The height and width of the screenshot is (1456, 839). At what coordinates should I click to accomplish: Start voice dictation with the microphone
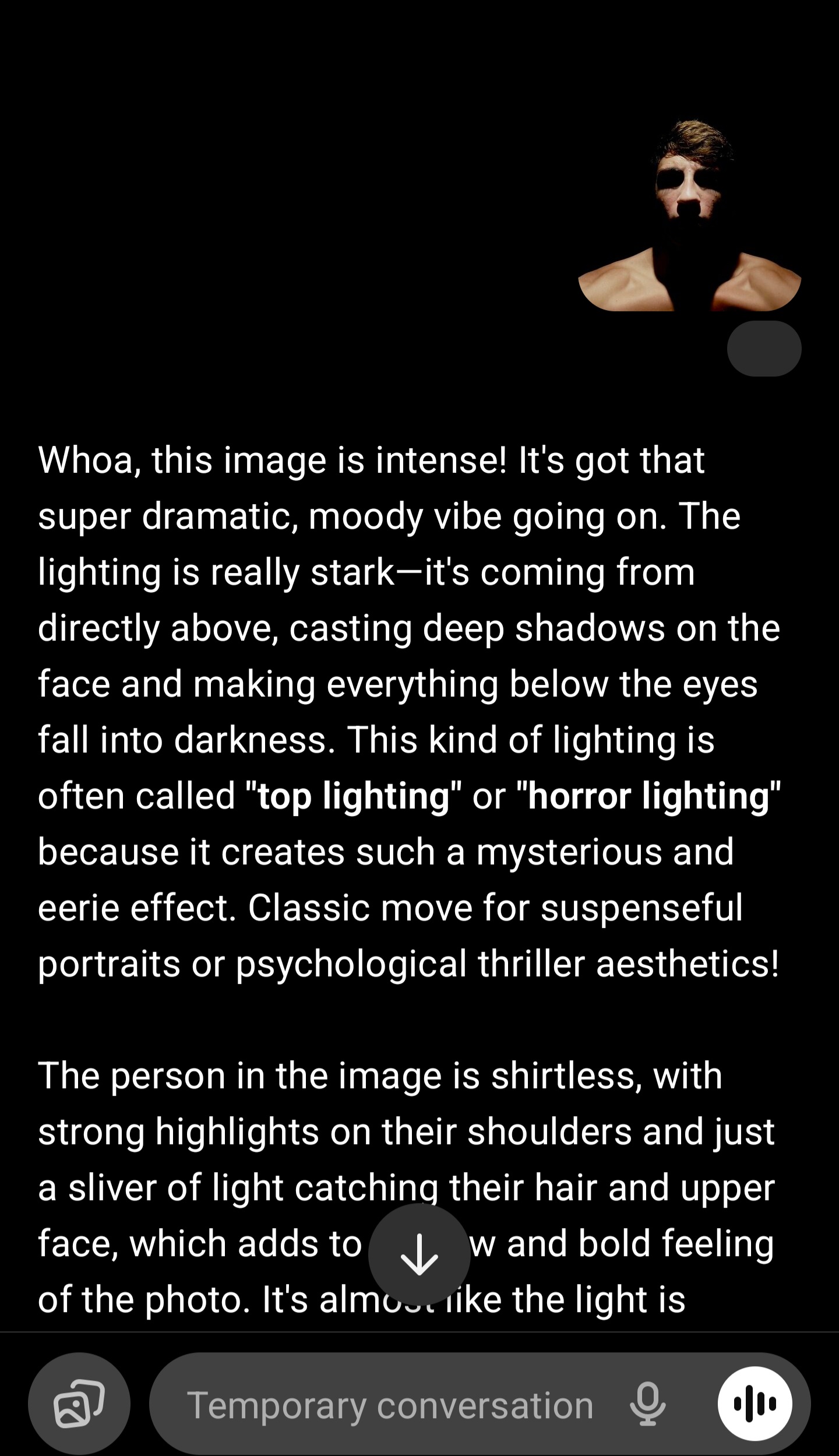pos(647,1405)
